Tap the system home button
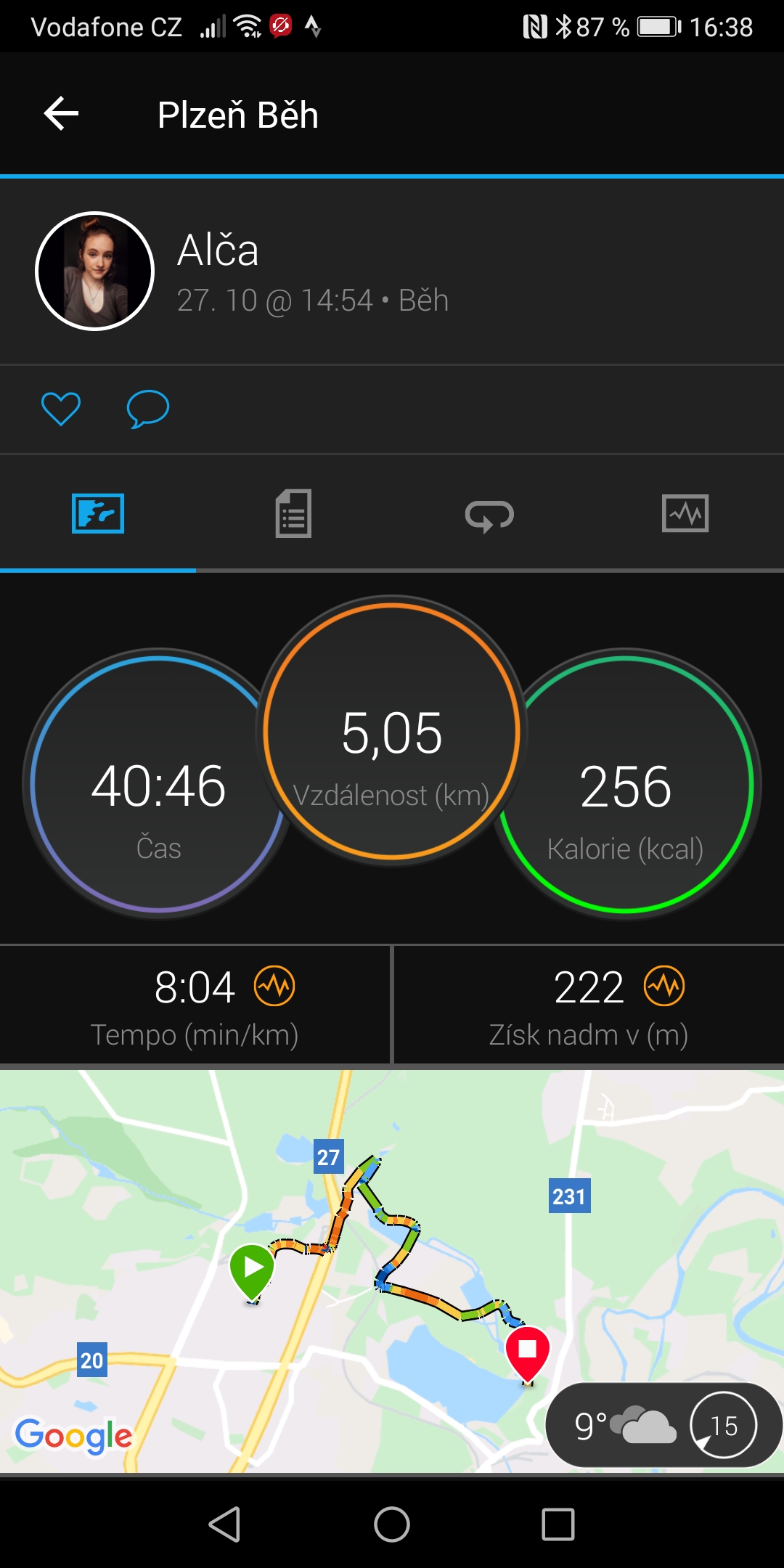 click(x=392, y=1524)
